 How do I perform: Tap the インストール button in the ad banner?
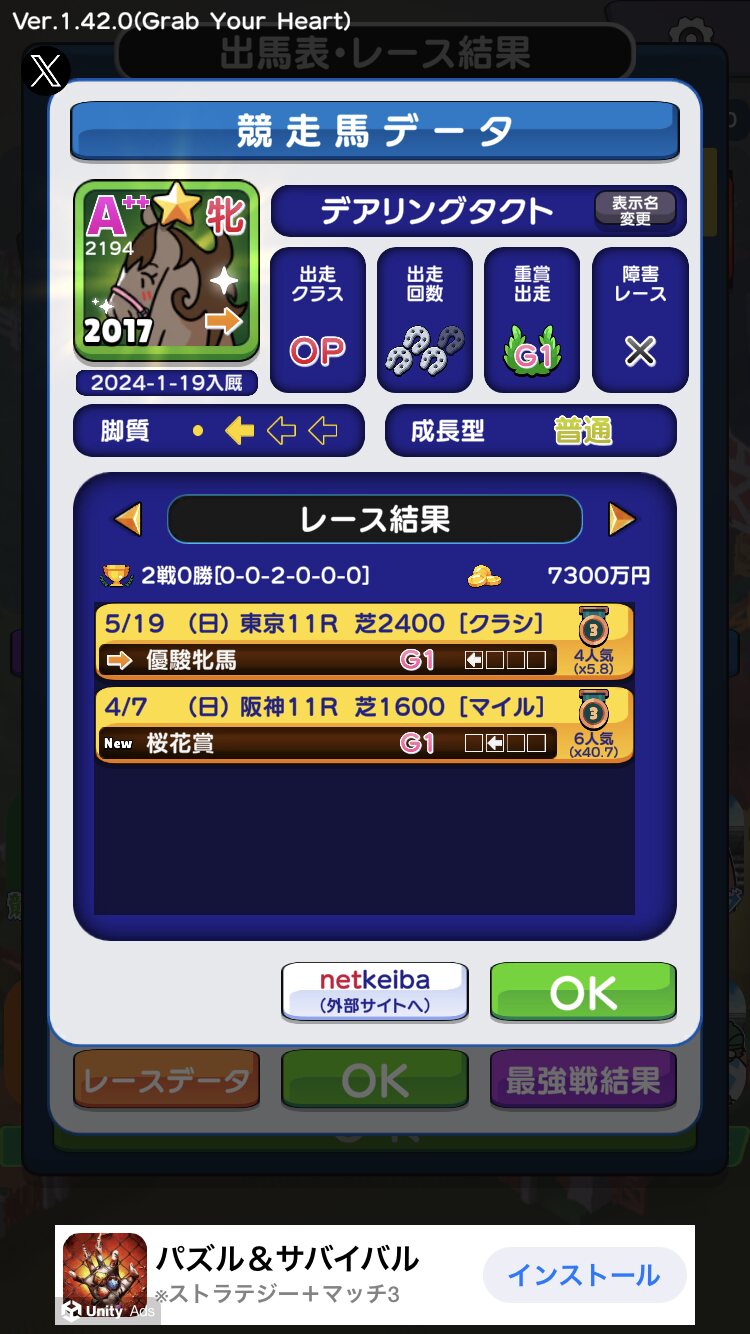584,1275
